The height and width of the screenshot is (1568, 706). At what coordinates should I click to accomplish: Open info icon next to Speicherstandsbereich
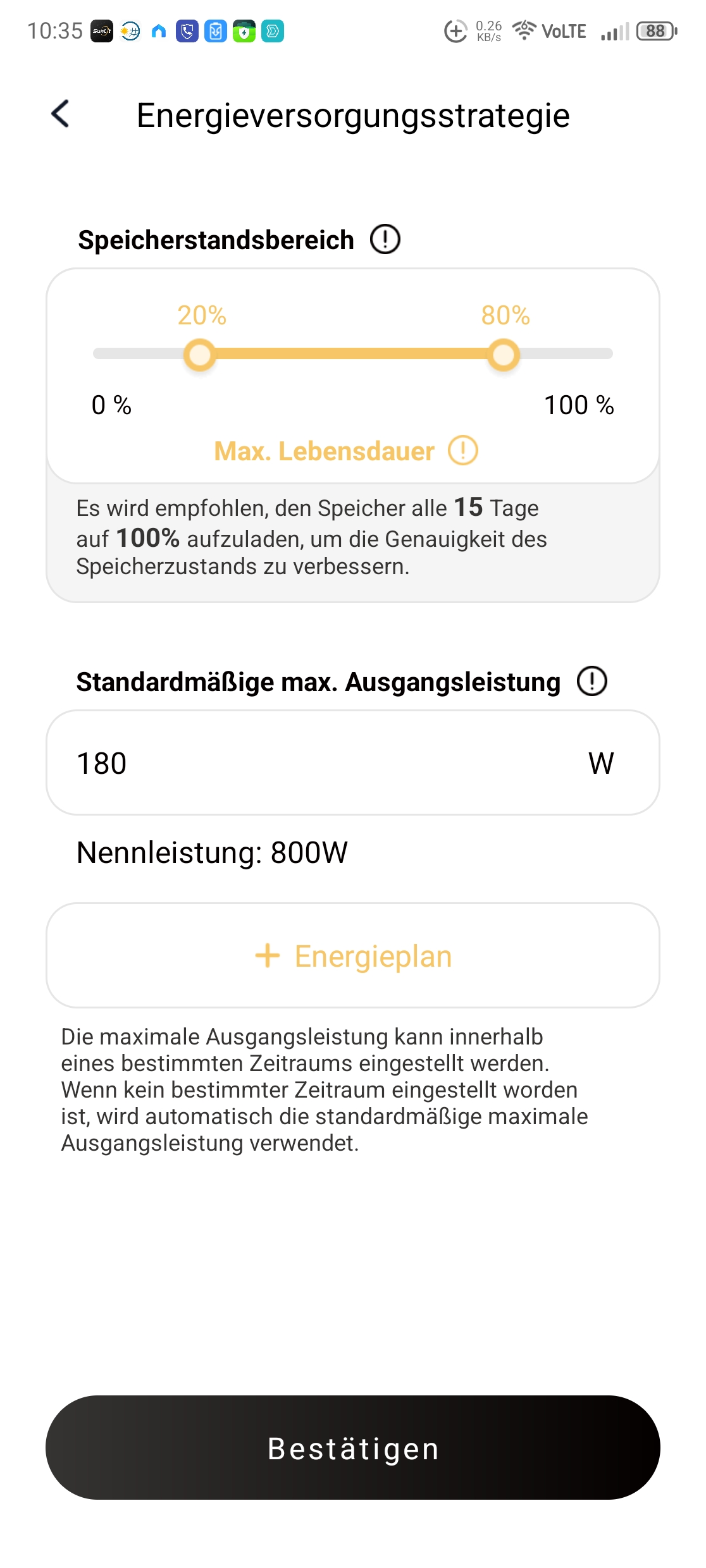click(x=385, y=240)
